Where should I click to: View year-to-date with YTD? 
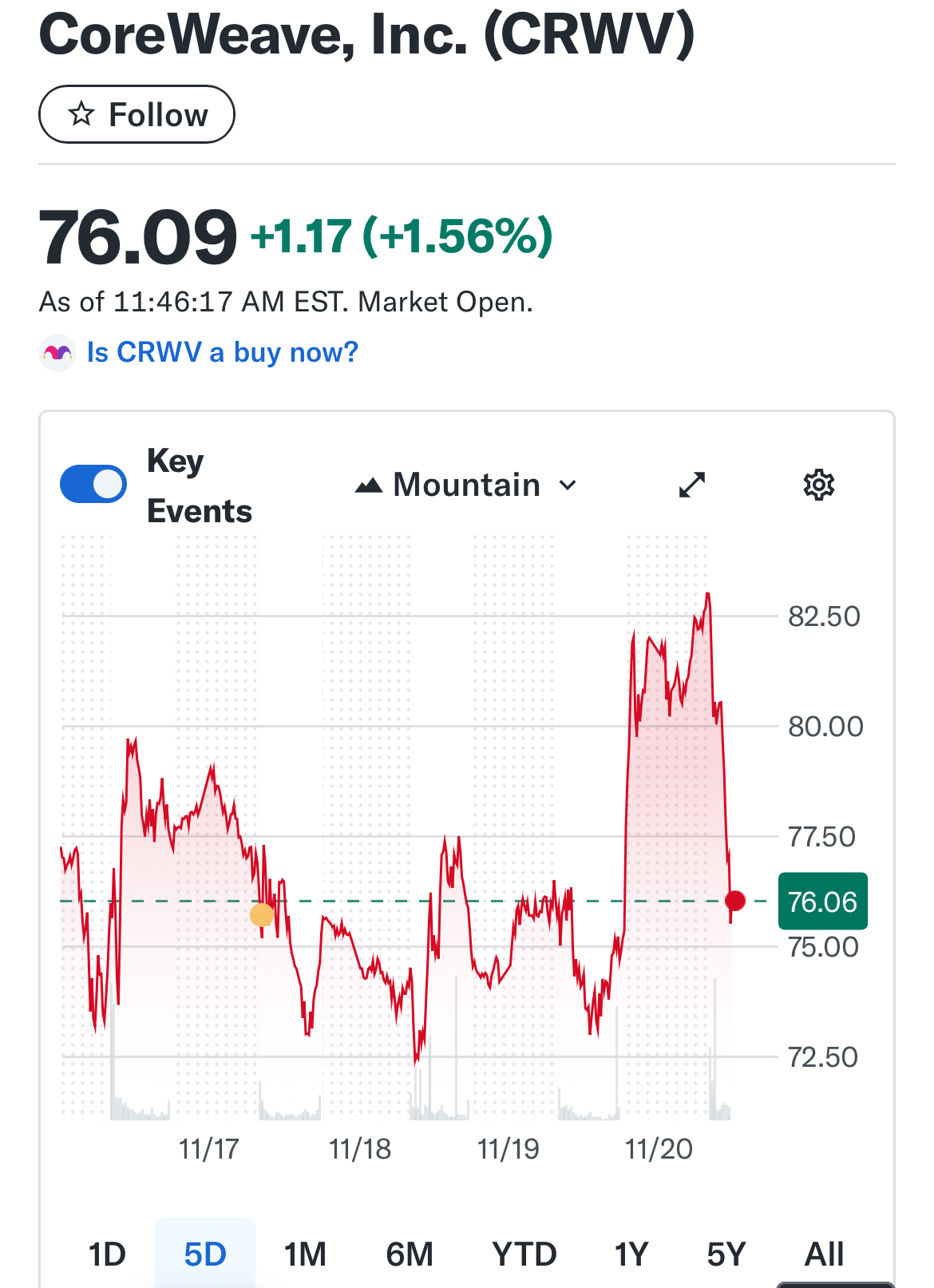pyautogui.click(x=524, y=1254)
